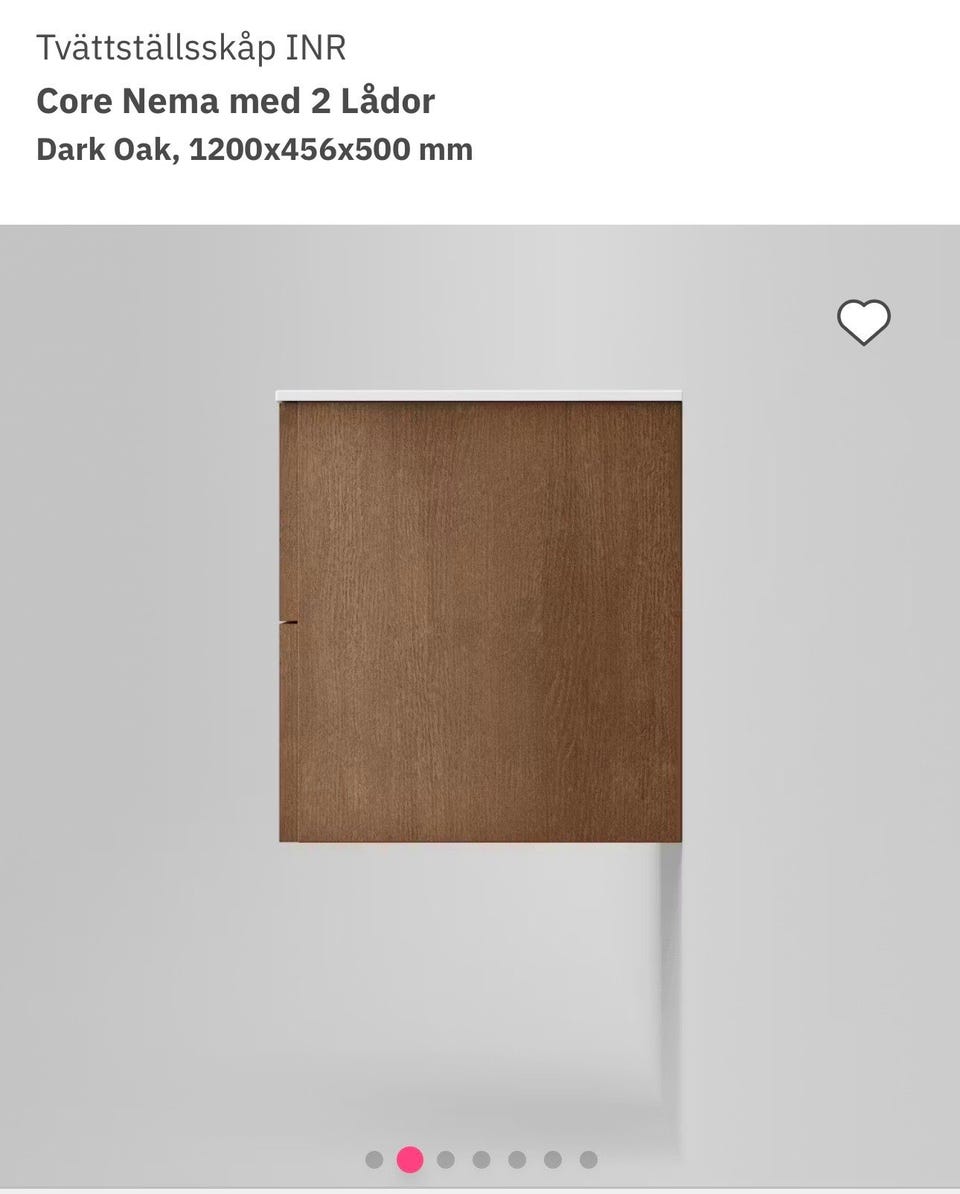Click the "Tvättställsskåp INR" heading
960x1194 pixels.
[190, 46]
